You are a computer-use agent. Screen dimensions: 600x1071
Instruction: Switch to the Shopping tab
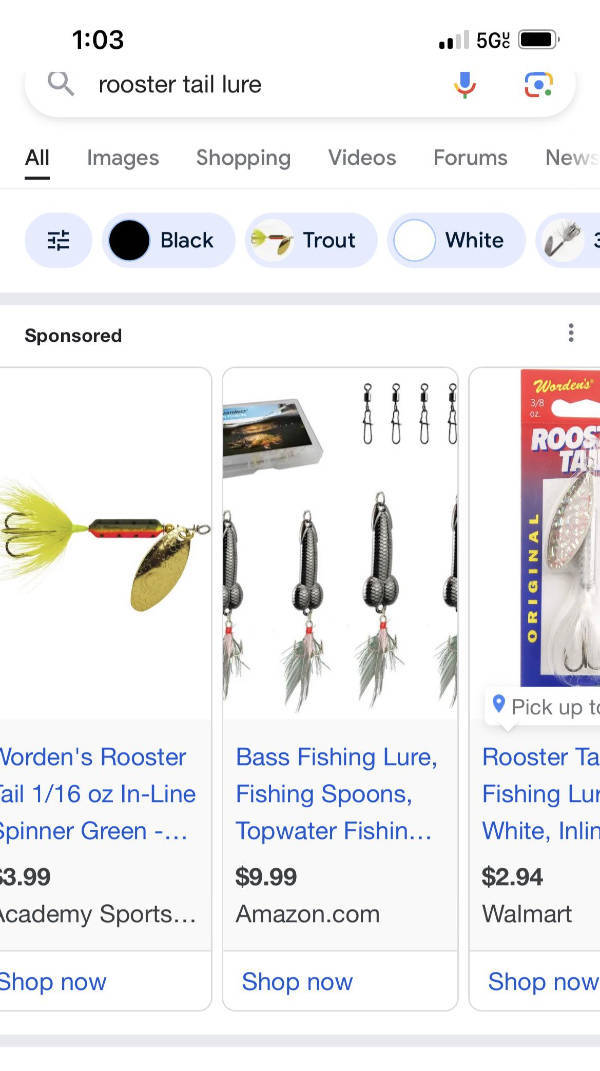[x=243, y=158]
